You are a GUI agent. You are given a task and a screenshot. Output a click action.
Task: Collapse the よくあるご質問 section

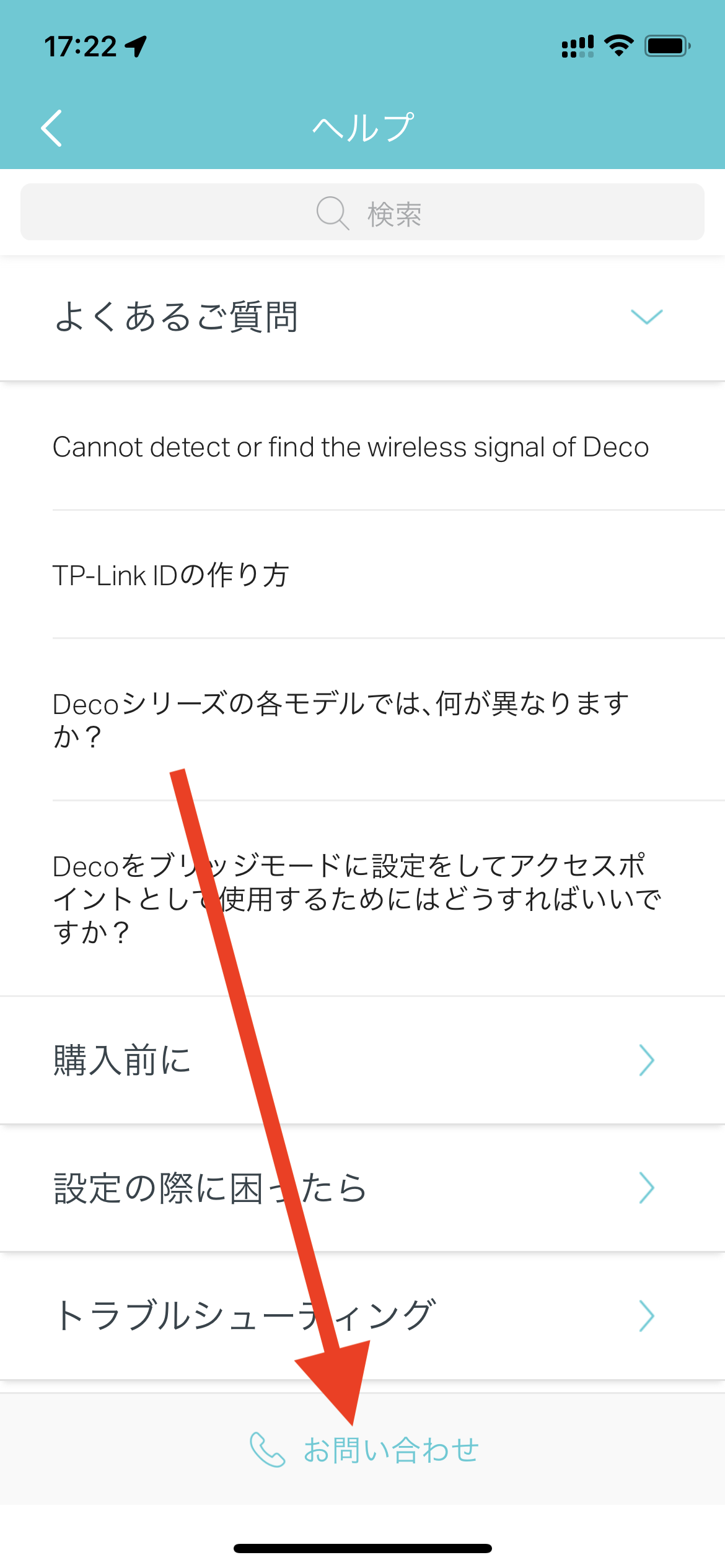point(362,317)
